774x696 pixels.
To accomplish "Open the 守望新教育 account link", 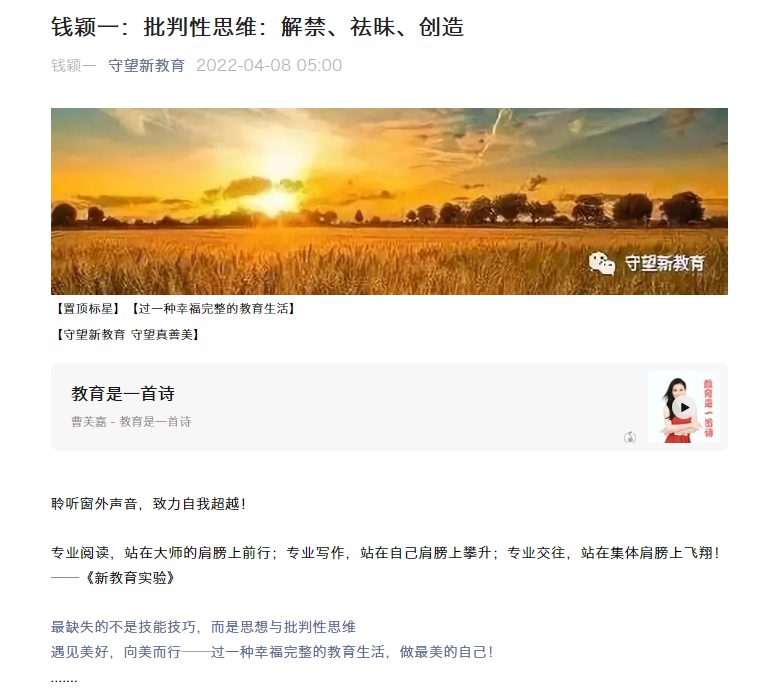I will coord(146,66).
